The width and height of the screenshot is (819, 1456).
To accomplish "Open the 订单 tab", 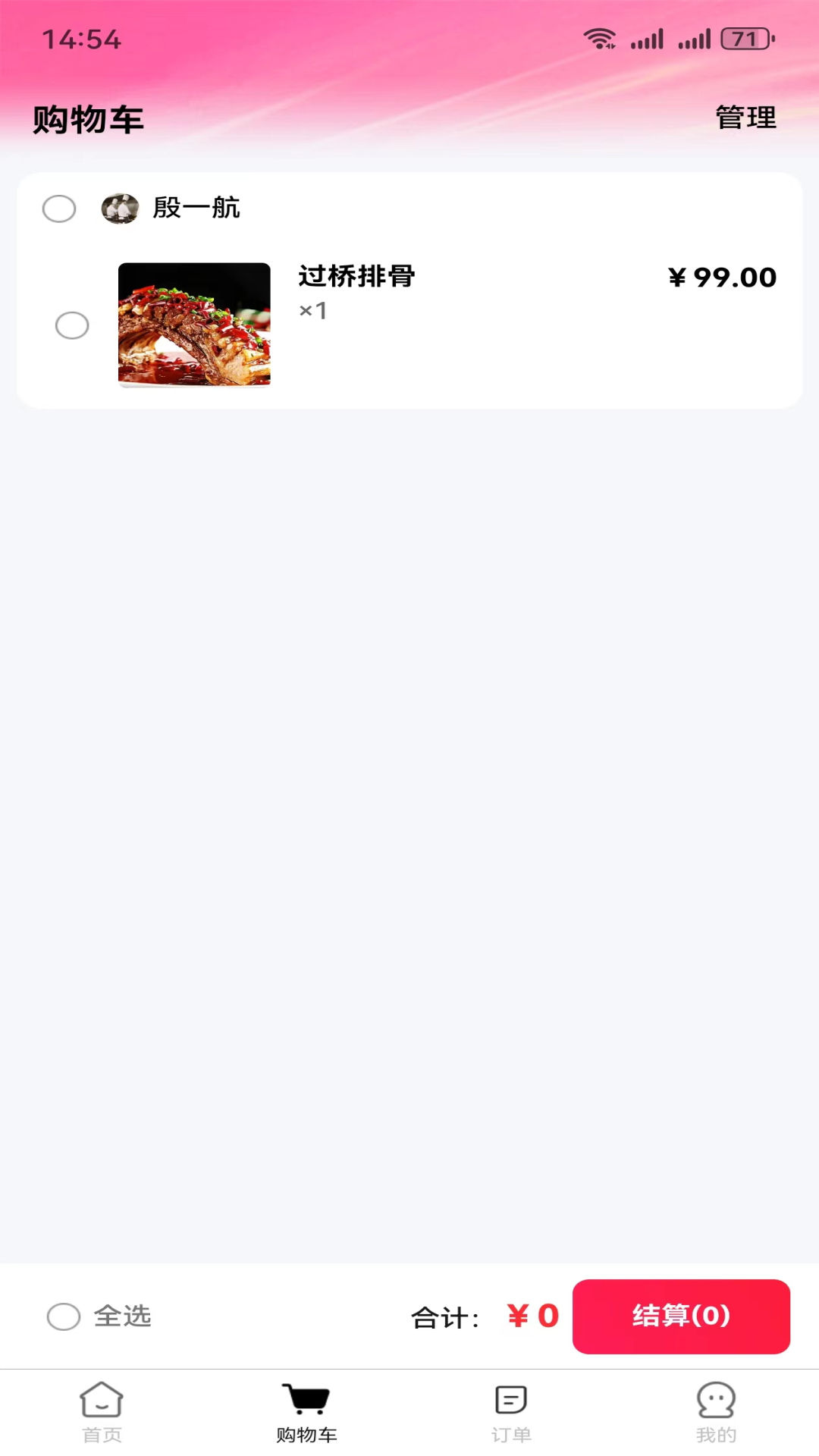I will pyautogui.click(x=511, y=1412).
